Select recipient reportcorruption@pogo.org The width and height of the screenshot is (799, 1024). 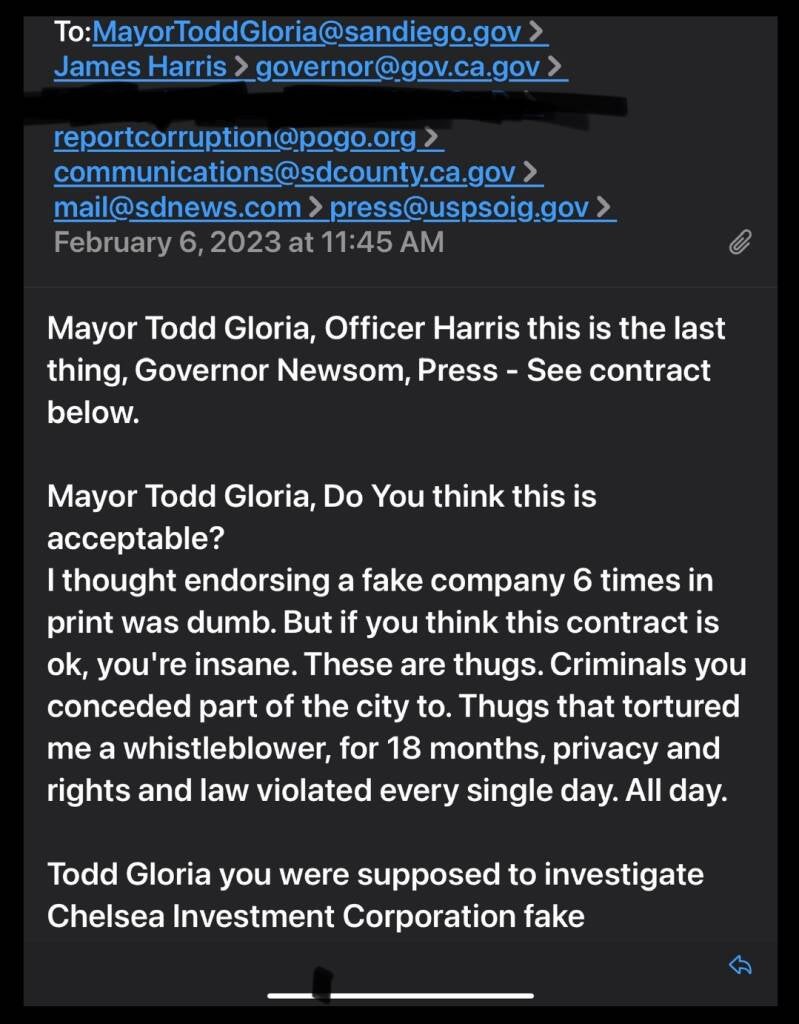point(236,137)
